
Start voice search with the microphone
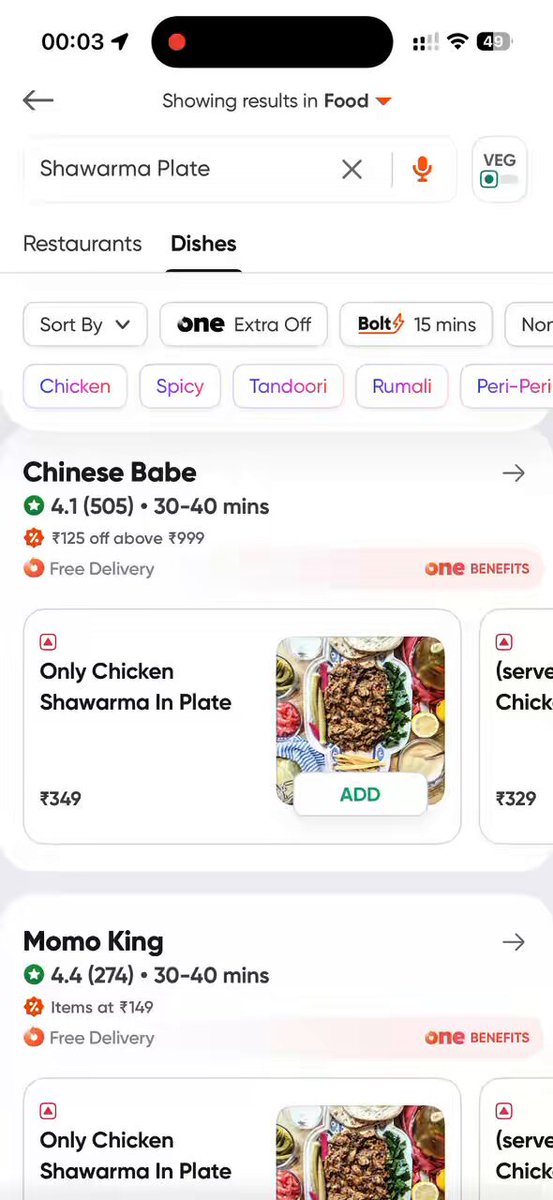pyautogui.click(x=422, y=169)
